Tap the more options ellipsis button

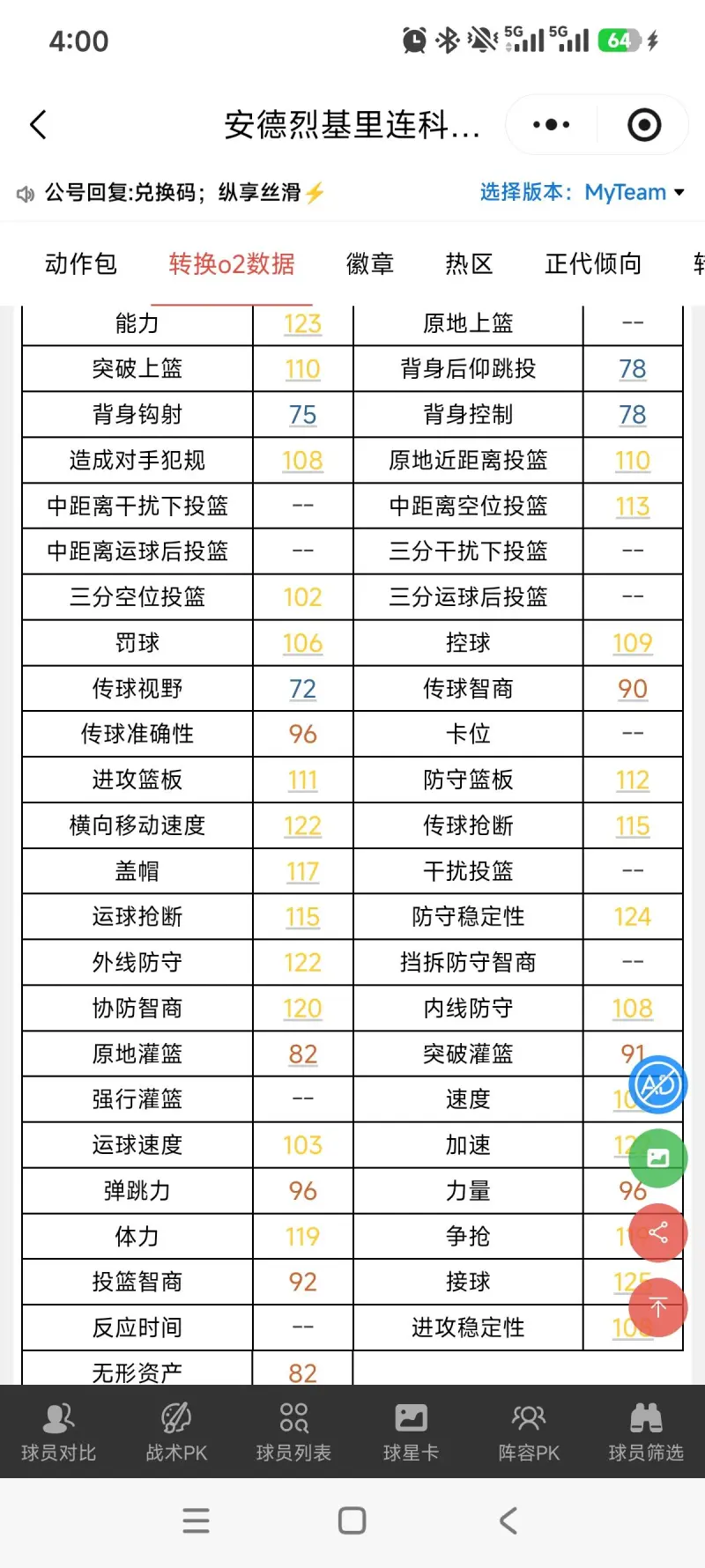tap(549, 124)
